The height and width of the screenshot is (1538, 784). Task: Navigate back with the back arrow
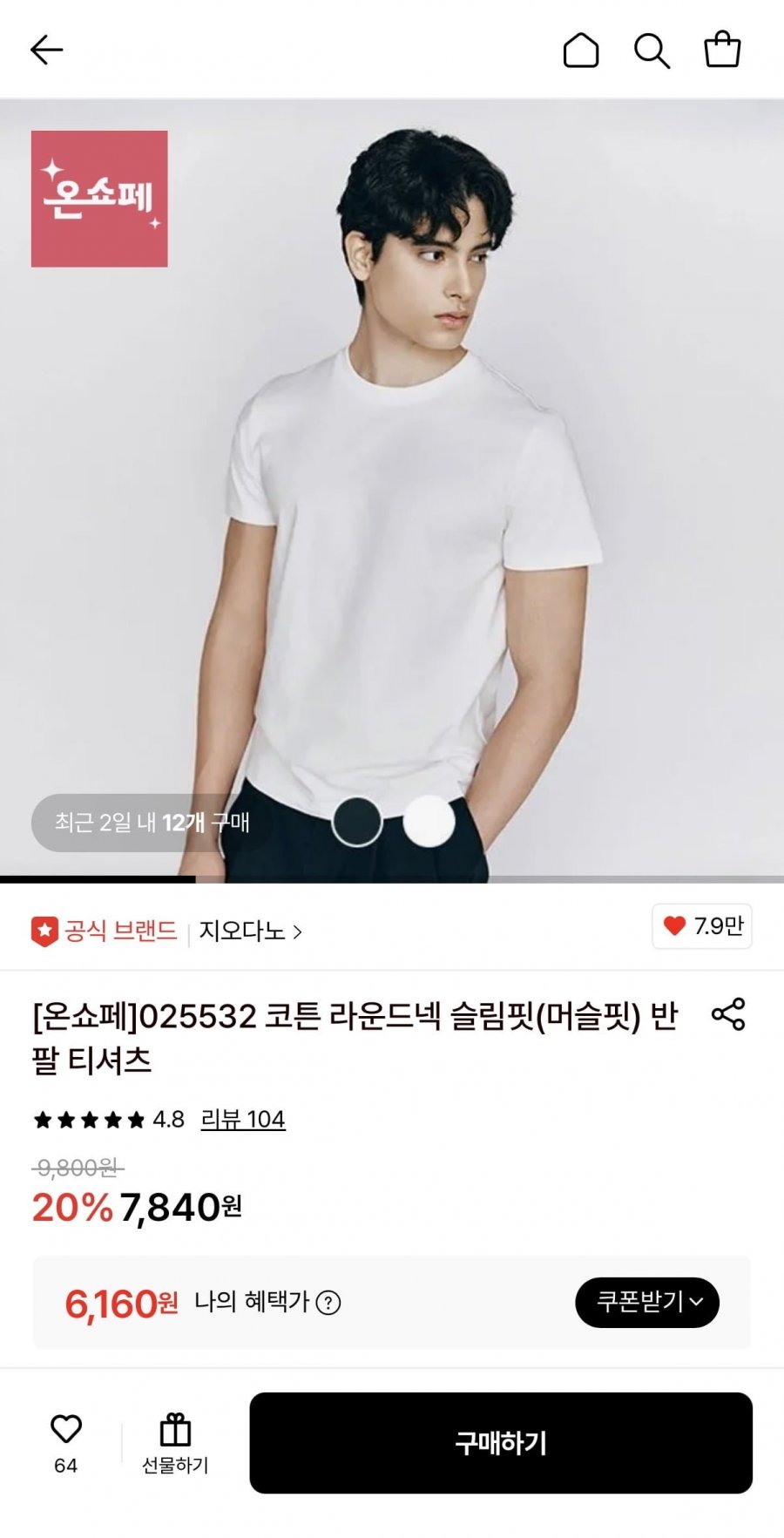[44, 50]
